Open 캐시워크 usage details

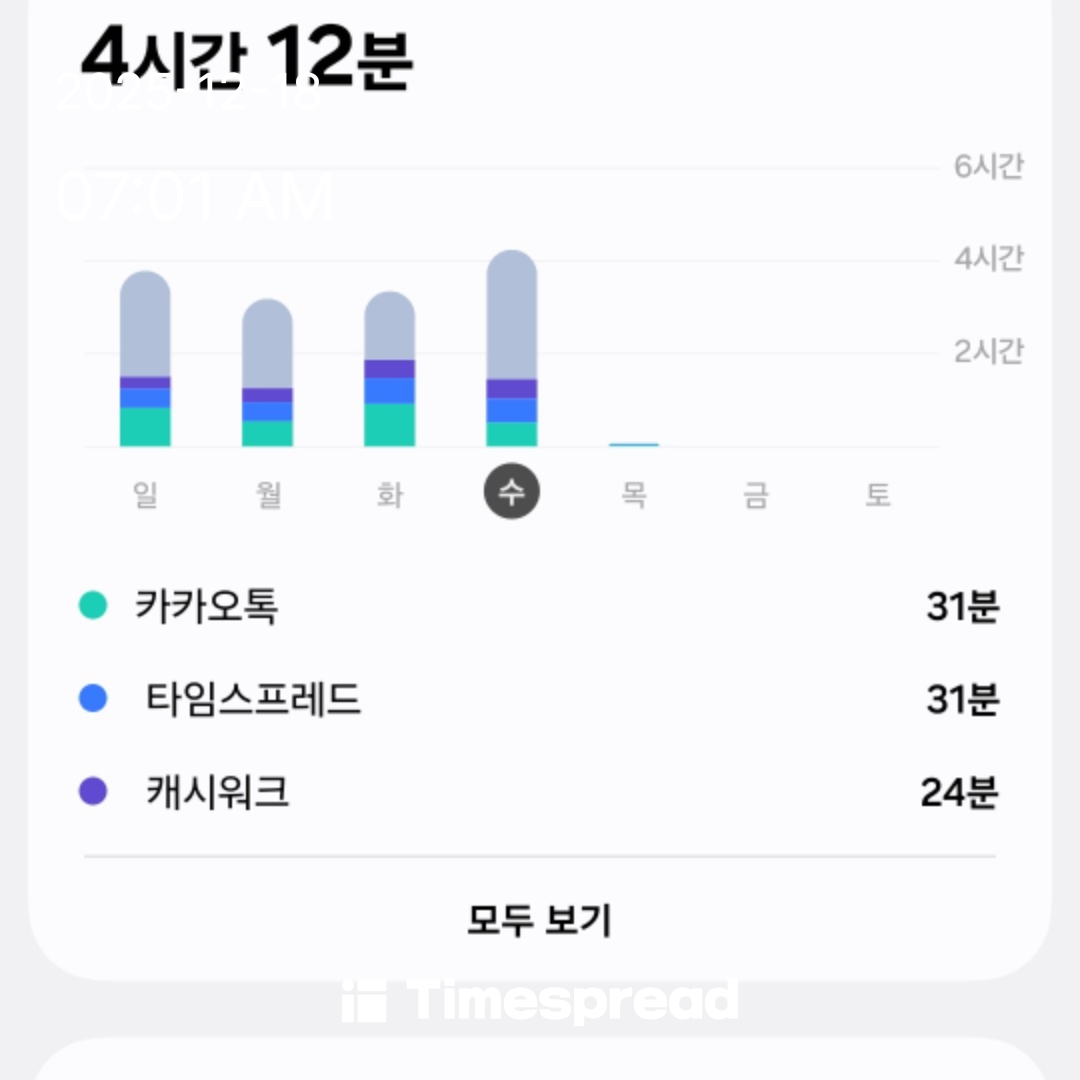click(538, 793)
